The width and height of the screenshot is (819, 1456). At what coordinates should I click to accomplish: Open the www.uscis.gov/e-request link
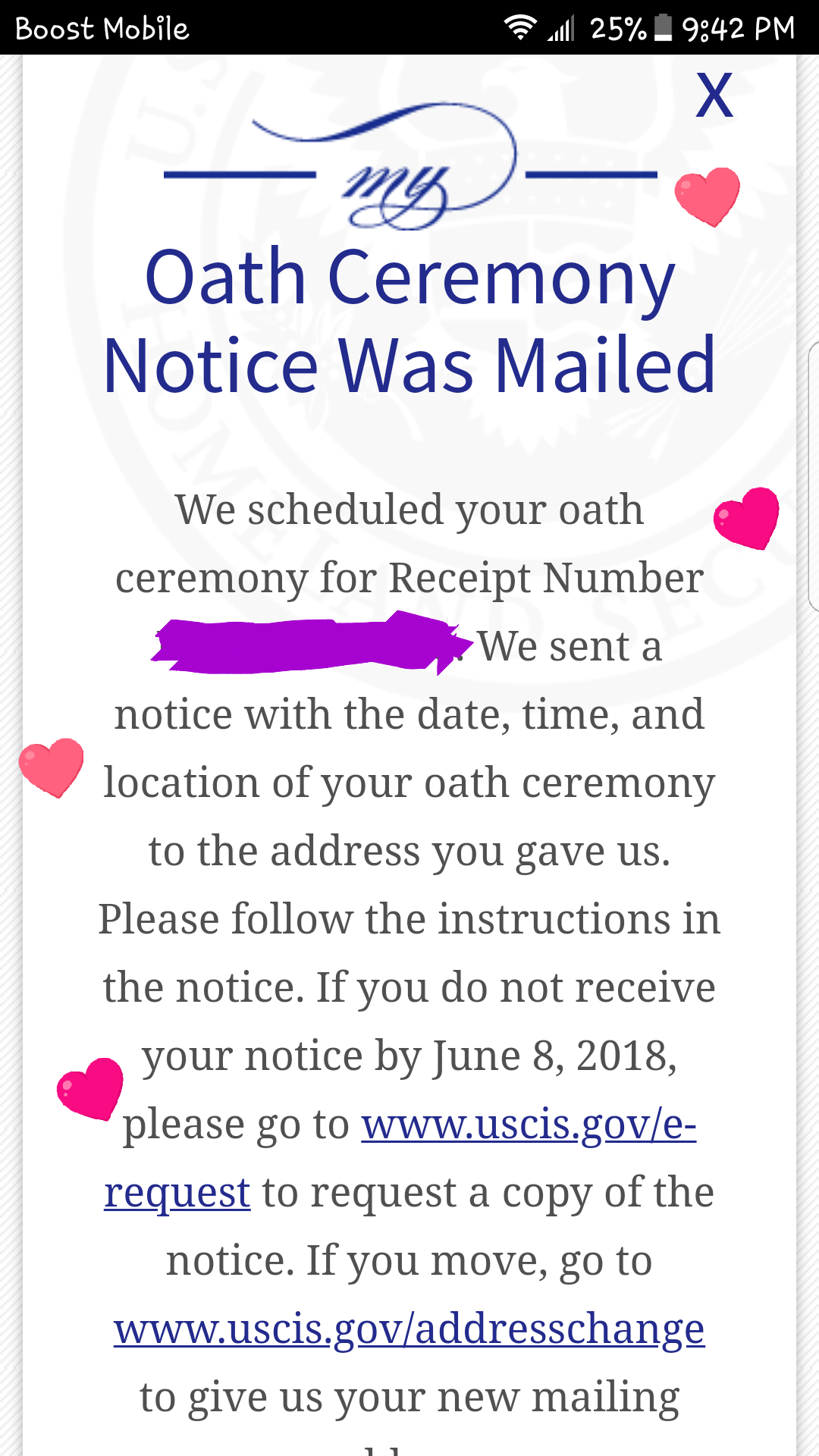click(529, 1125)
